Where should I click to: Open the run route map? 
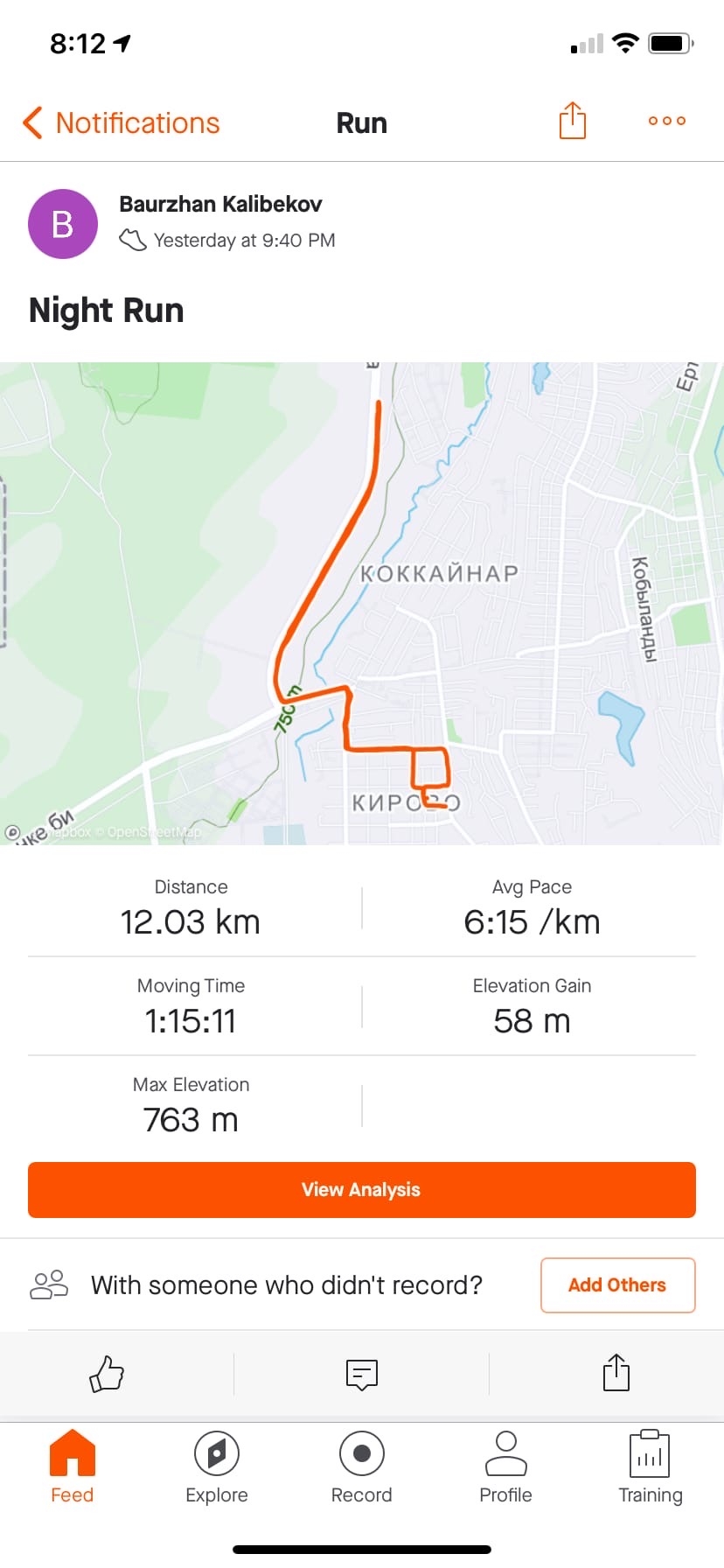pos(362,603)
